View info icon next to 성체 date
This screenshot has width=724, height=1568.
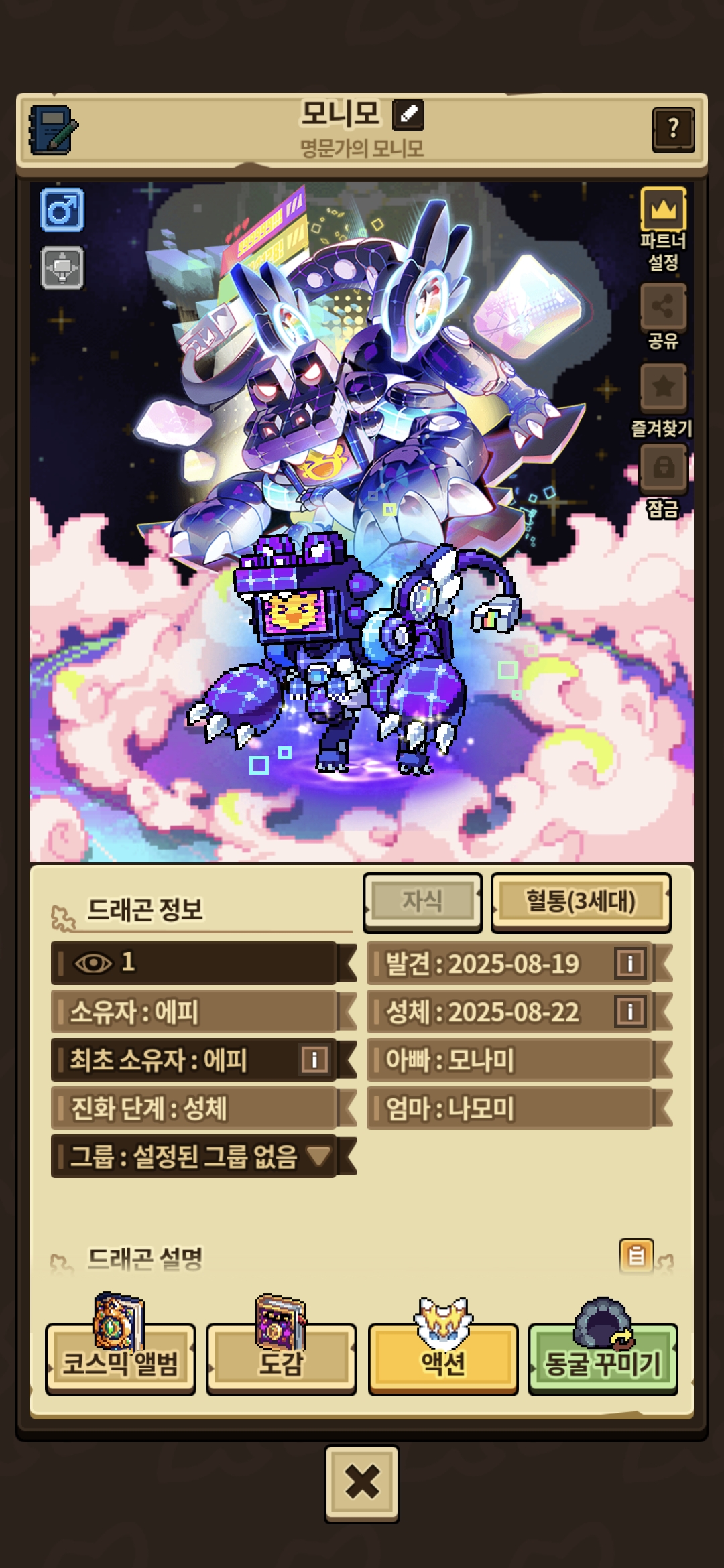[629, 1011]
